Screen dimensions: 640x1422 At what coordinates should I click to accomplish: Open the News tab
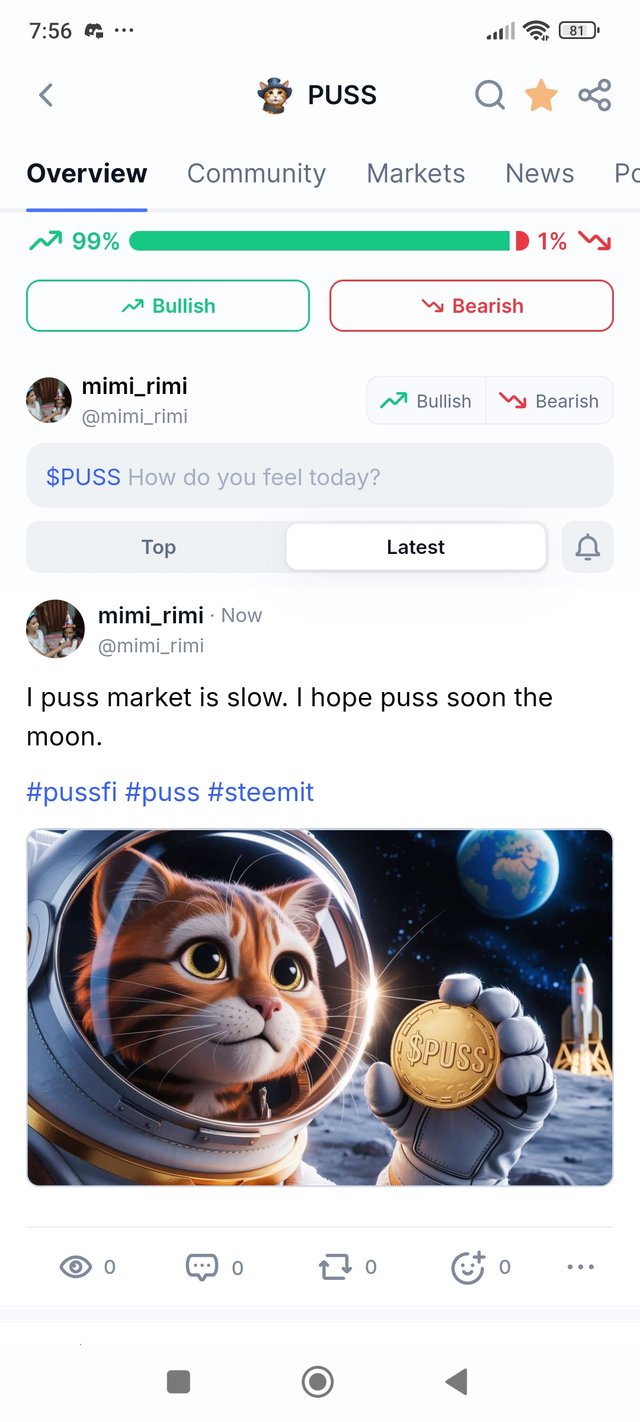point(539,173)
